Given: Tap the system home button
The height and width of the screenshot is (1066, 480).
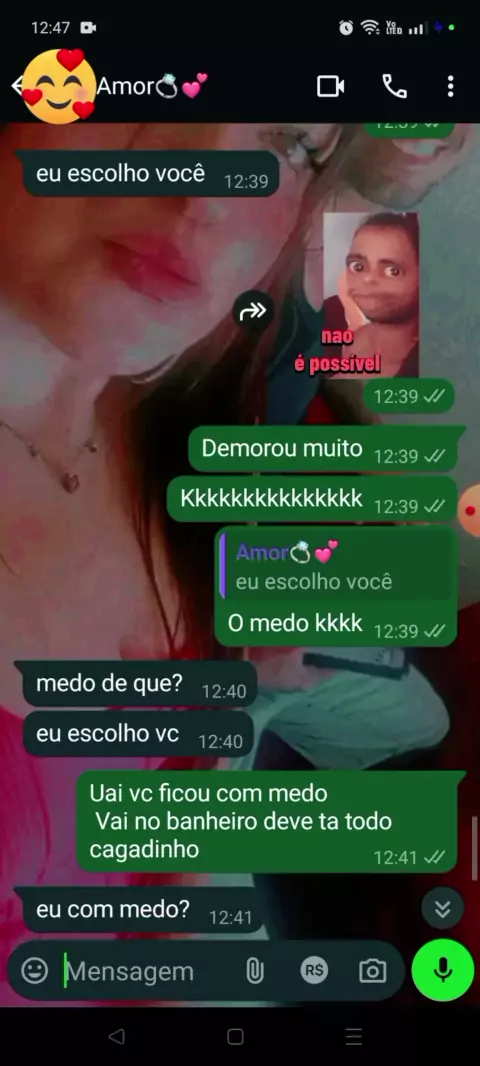Looking at the screenshot, I should pyautogui.click(x=235, y=1037).
